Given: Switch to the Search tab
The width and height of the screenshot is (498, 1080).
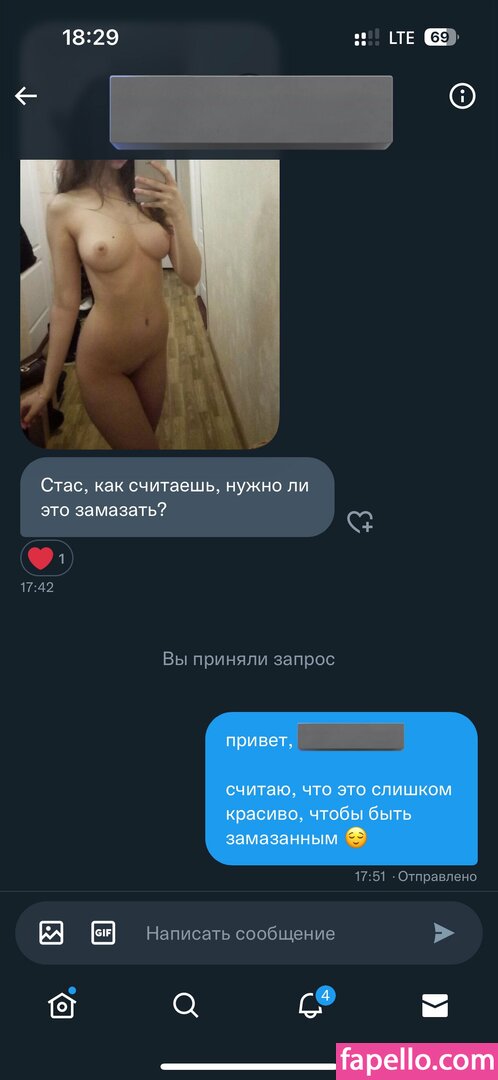Looking at the screenshot, I should coord(185,1006).
